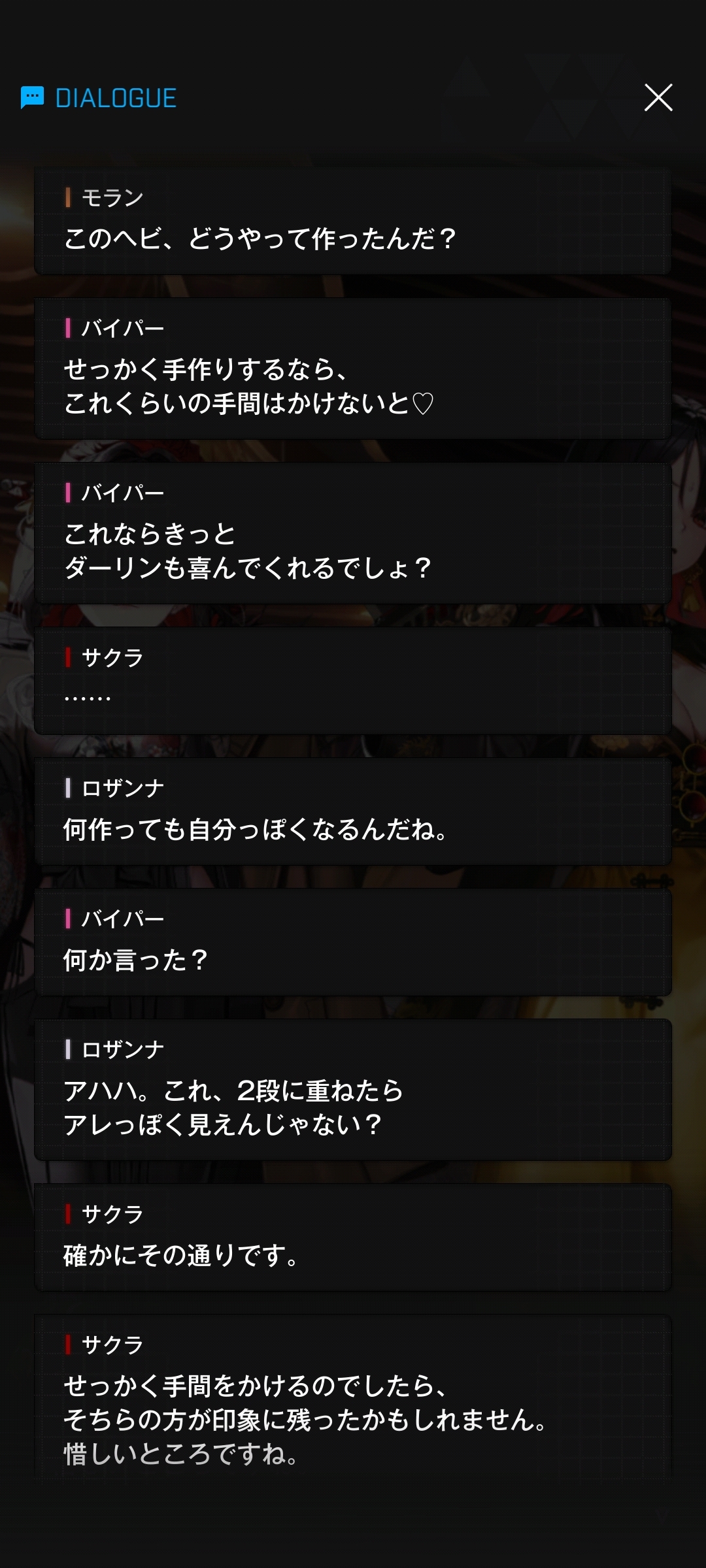The image size is (706, 1568).
Task: Close the DIALOGUE log window
Action: pyautogui.click(x=658, y=98)
